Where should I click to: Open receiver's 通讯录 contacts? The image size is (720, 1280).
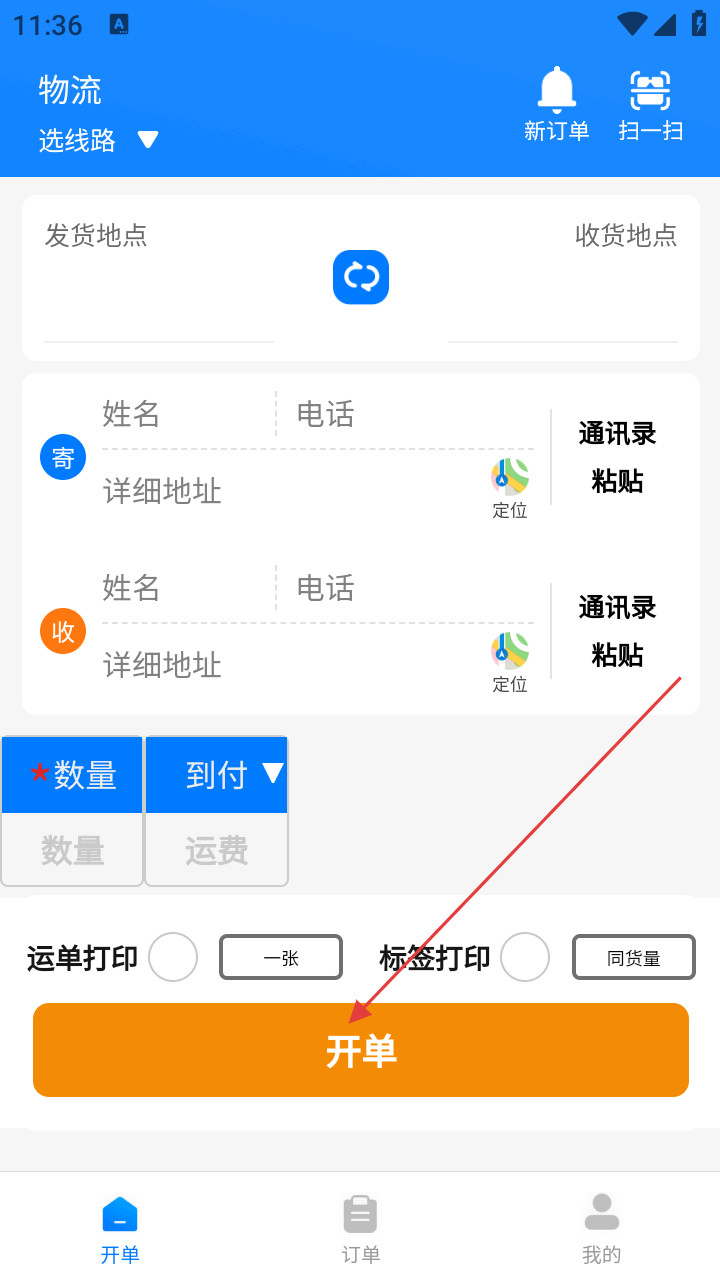click(x=617, y=608)
